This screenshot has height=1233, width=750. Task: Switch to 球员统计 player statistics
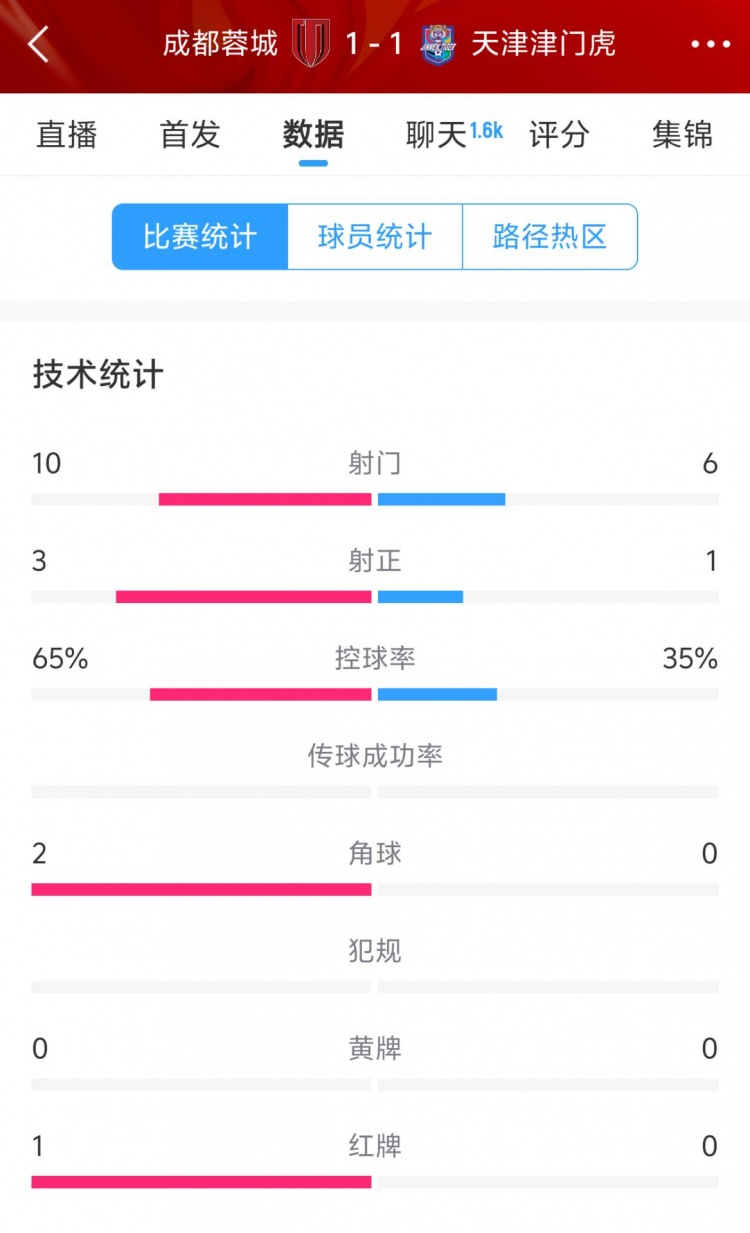(x=373, y=237)
